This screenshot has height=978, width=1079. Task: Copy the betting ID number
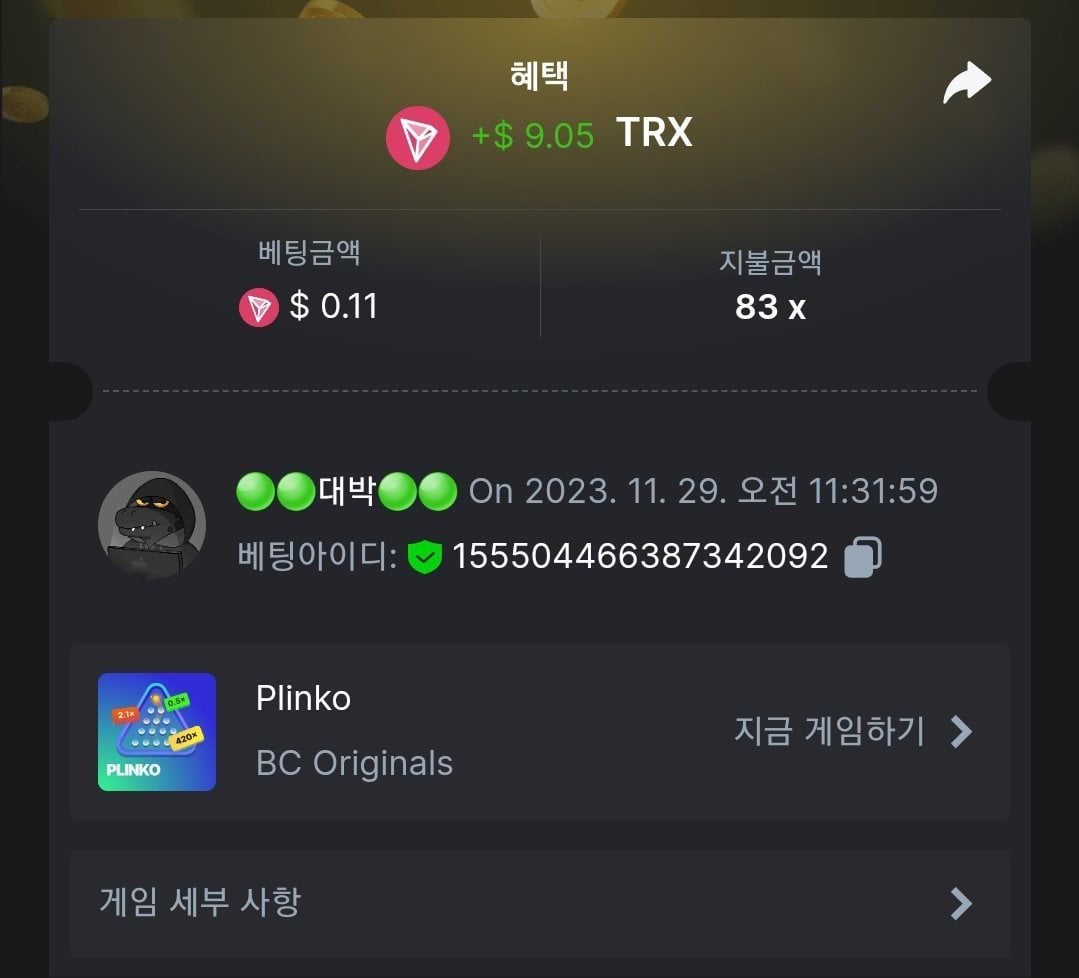tap(862, 557)
